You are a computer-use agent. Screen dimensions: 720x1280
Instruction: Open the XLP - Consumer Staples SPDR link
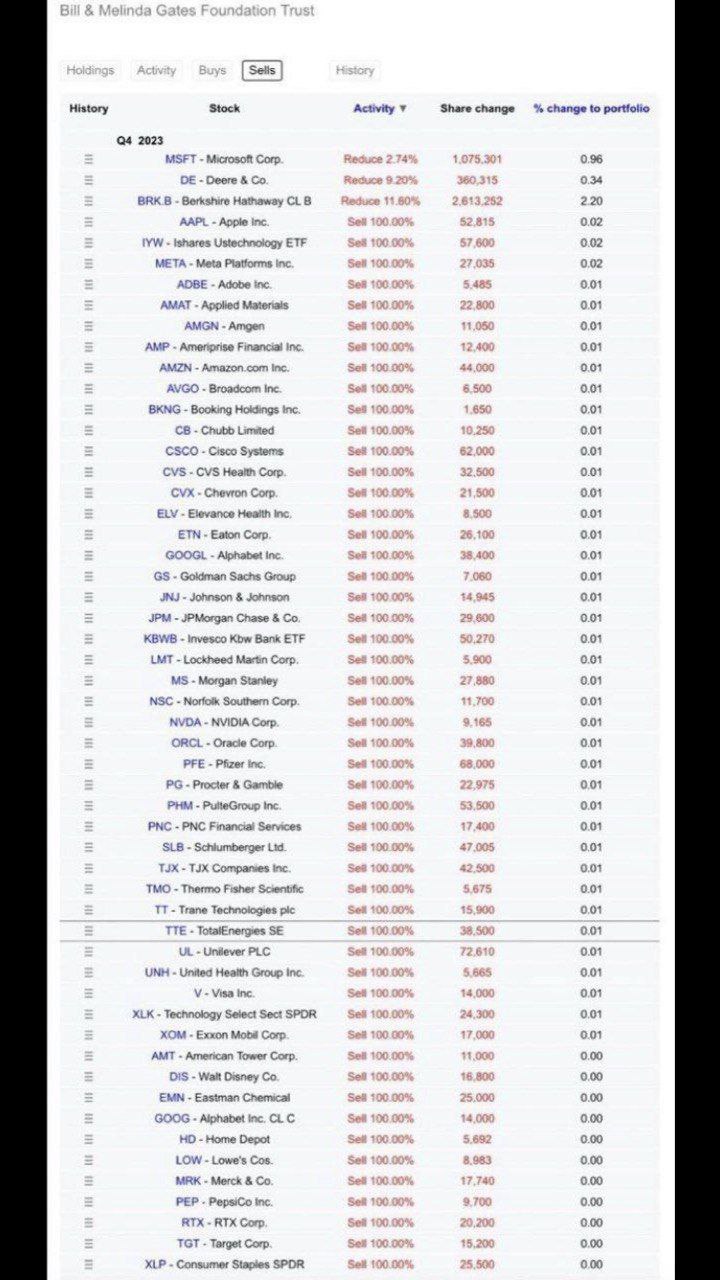[x=224, y=1265]
